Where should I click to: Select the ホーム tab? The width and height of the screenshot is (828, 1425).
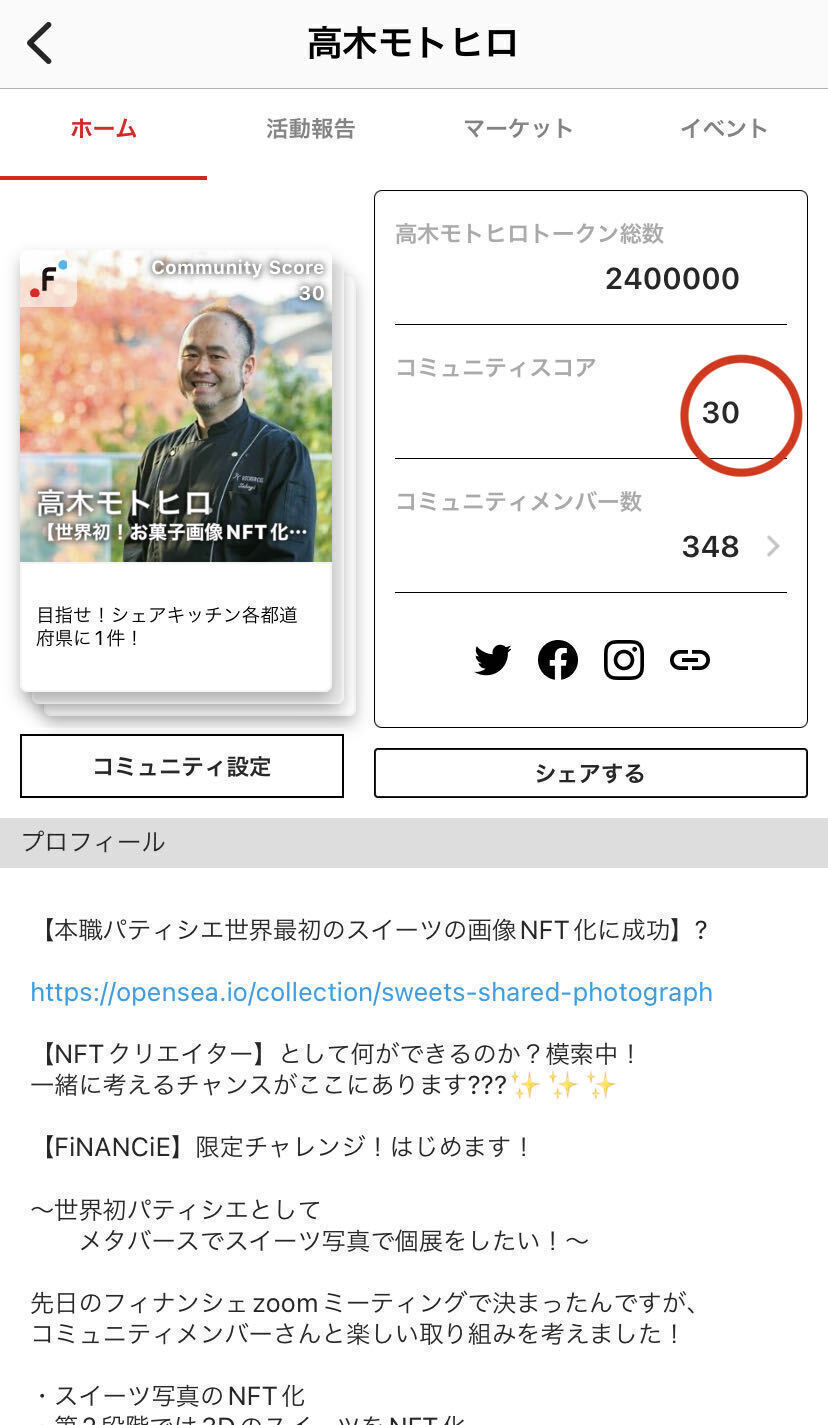click(x=103, y=129)
